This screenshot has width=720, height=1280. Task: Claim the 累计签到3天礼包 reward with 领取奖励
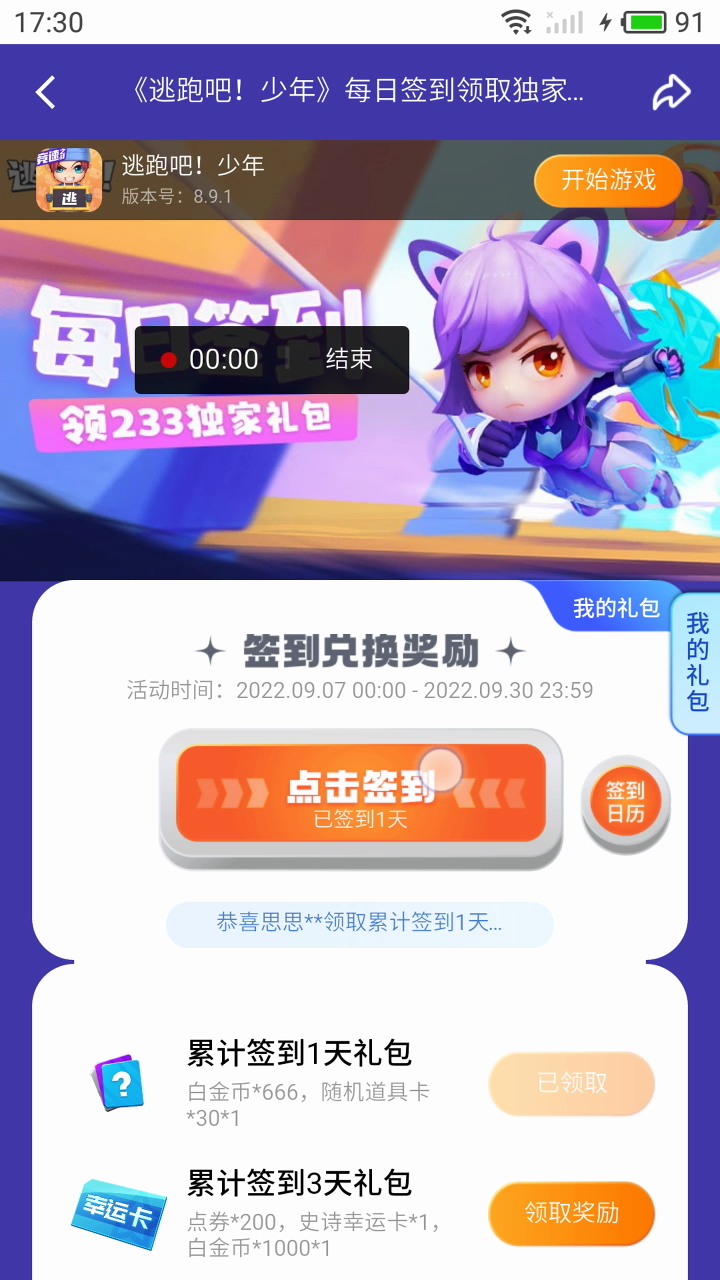coord(572,1213)
